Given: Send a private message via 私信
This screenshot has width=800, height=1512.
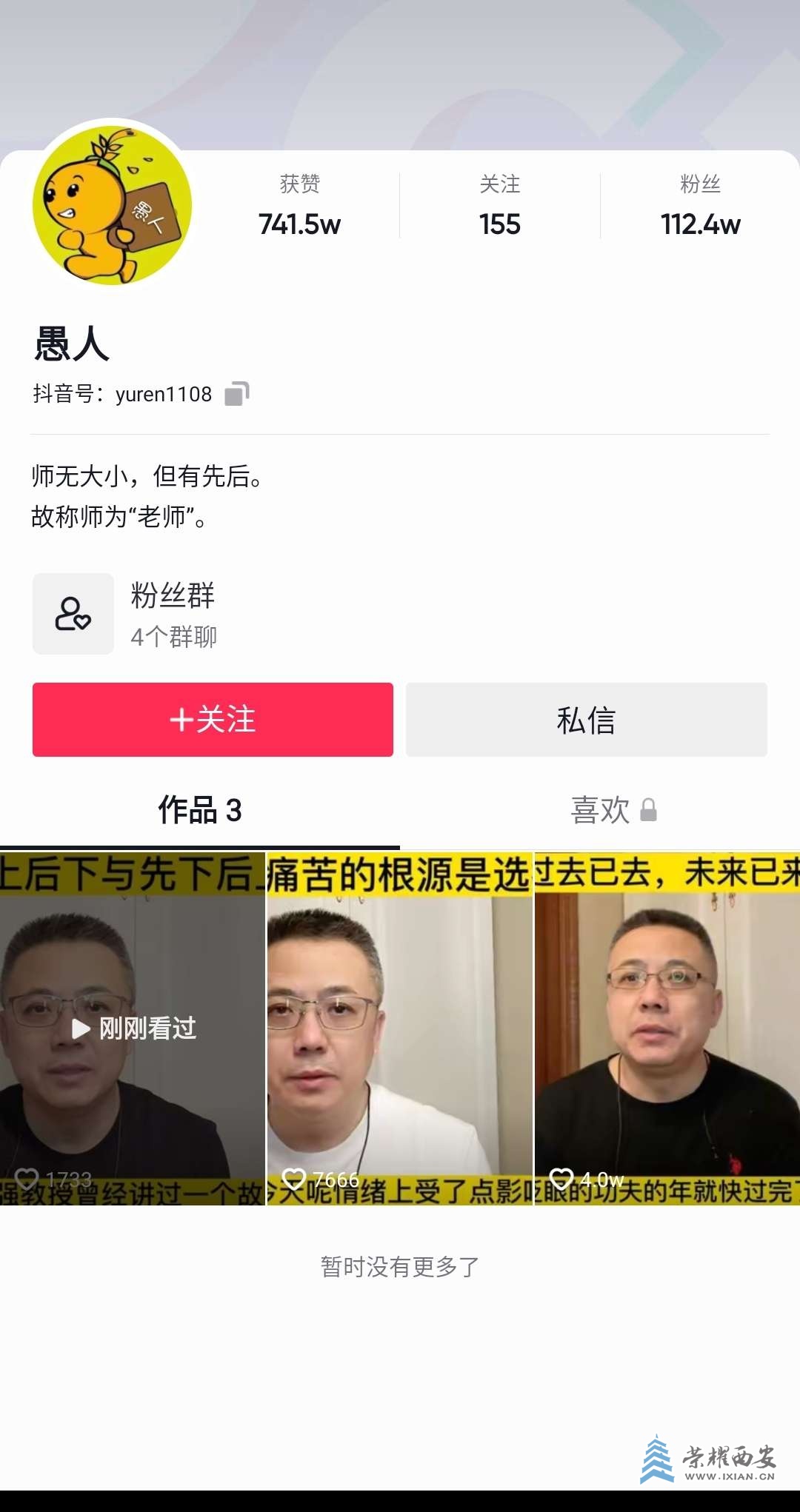Looking at the screenshot, I should click(x=586, y=719).
